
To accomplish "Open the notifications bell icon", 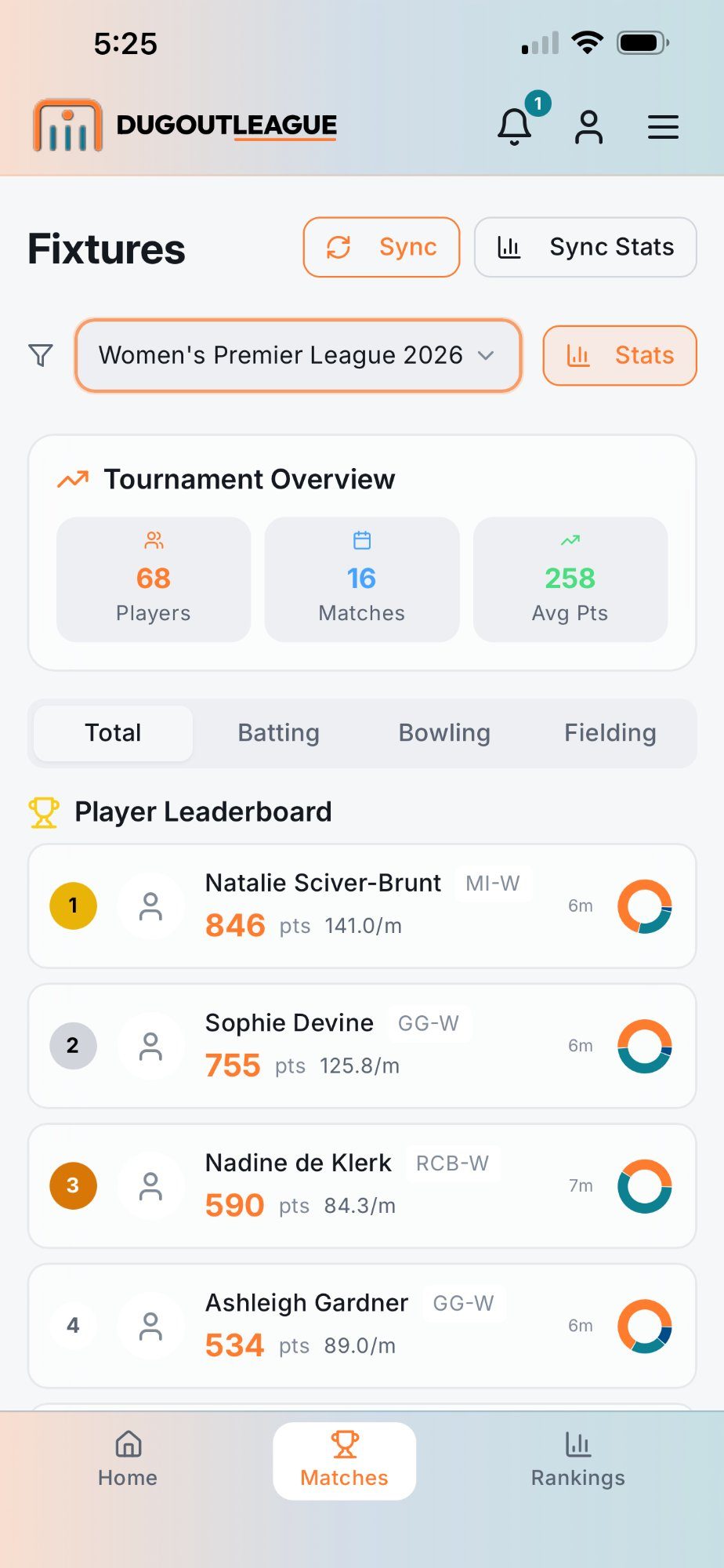I will click(x=515, y=126).
